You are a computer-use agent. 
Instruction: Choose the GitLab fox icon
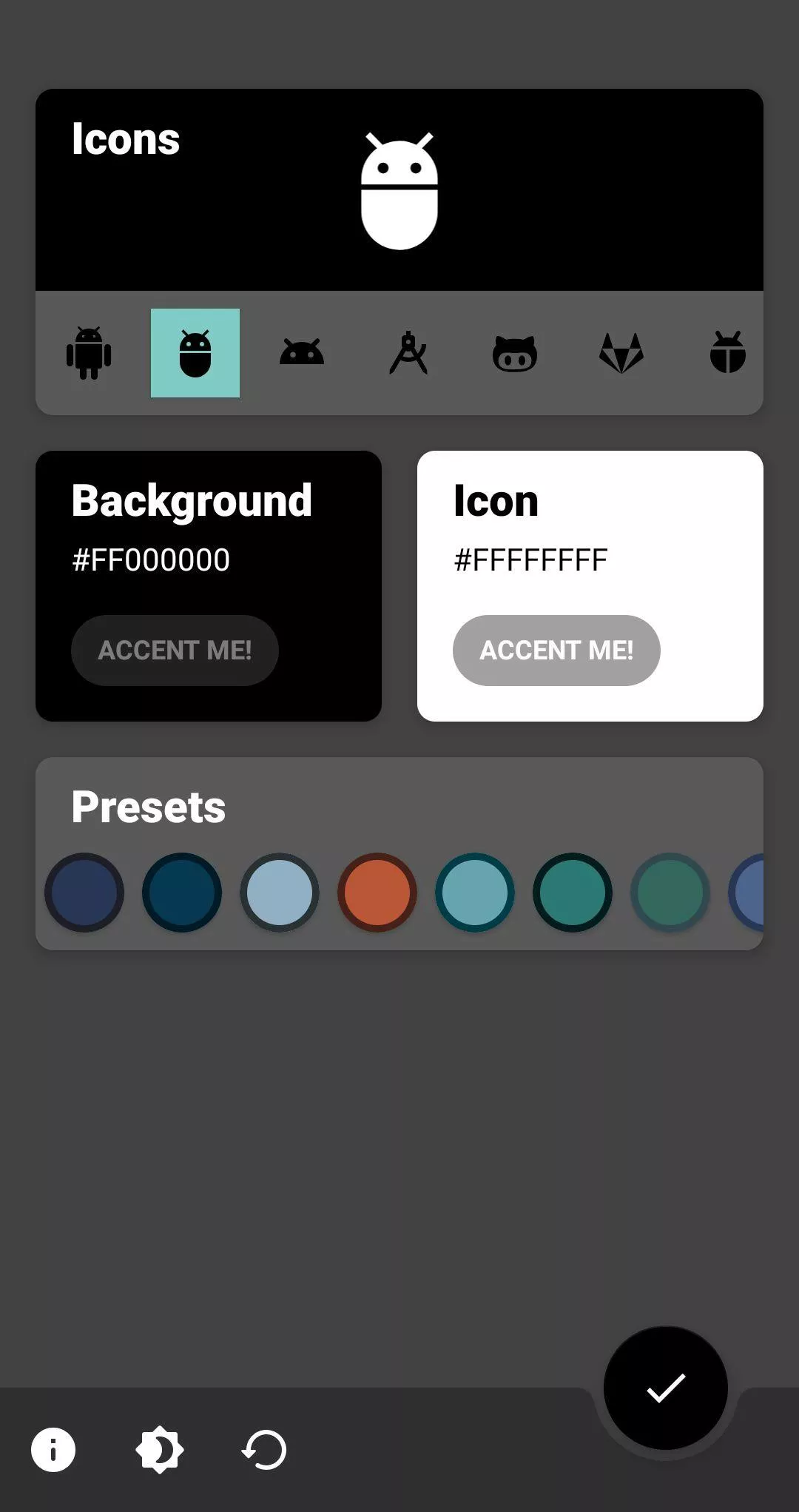[x=621, y=353]
